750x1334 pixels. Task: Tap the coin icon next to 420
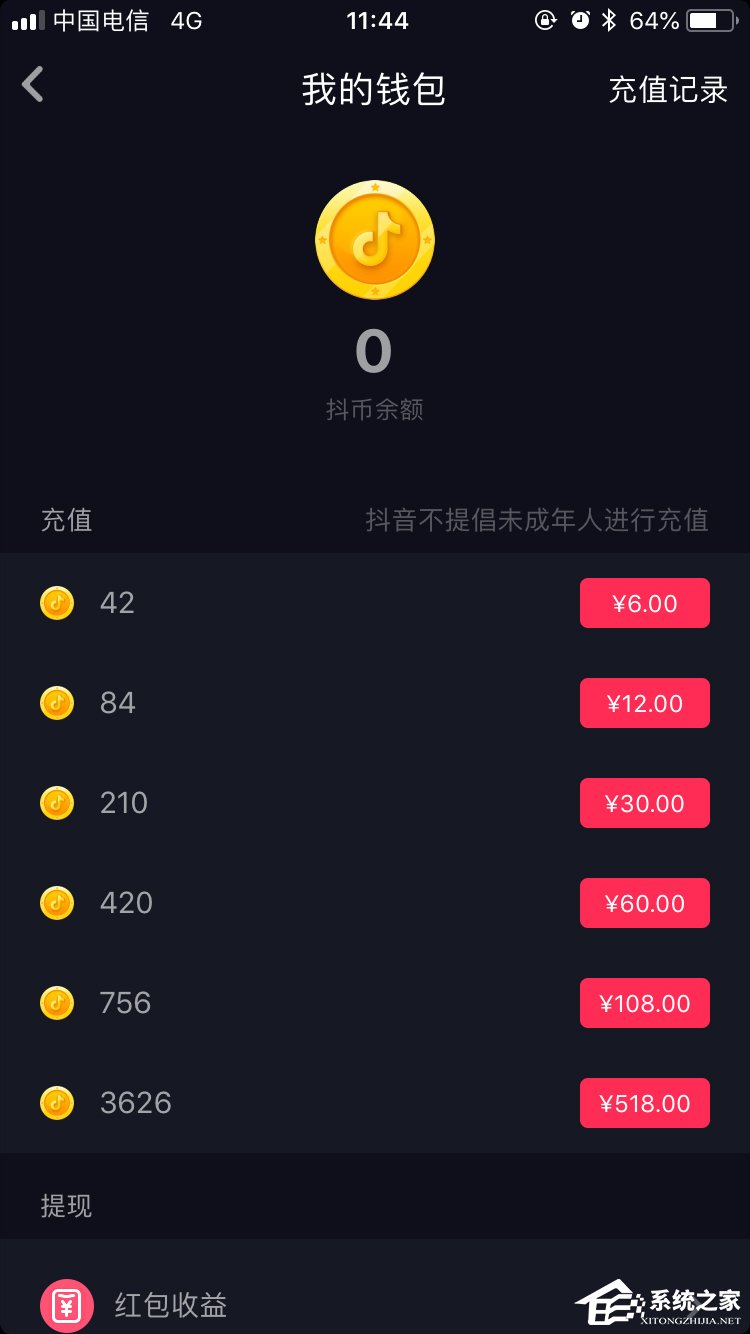[57, 902]
